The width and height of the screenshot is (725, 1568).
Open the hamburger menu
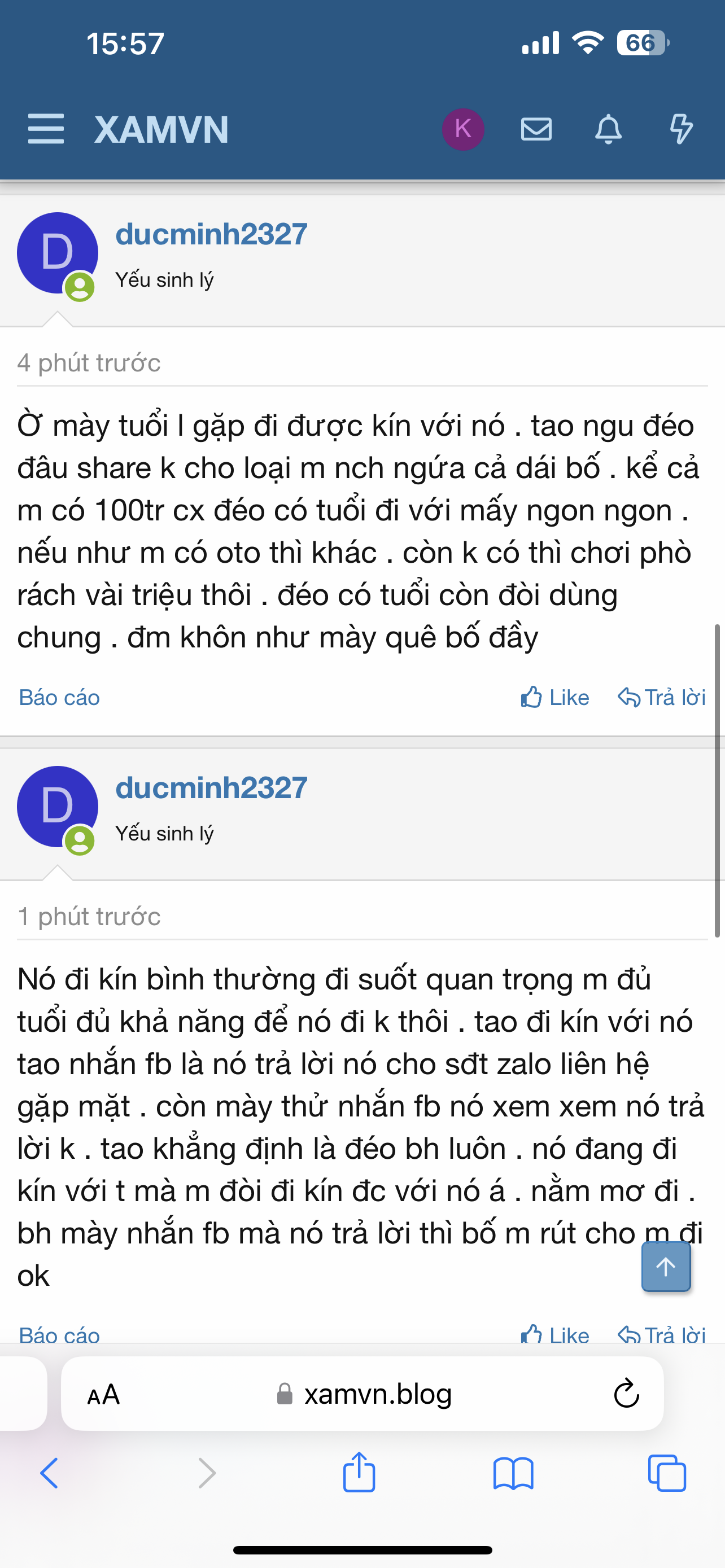(46, 129)
